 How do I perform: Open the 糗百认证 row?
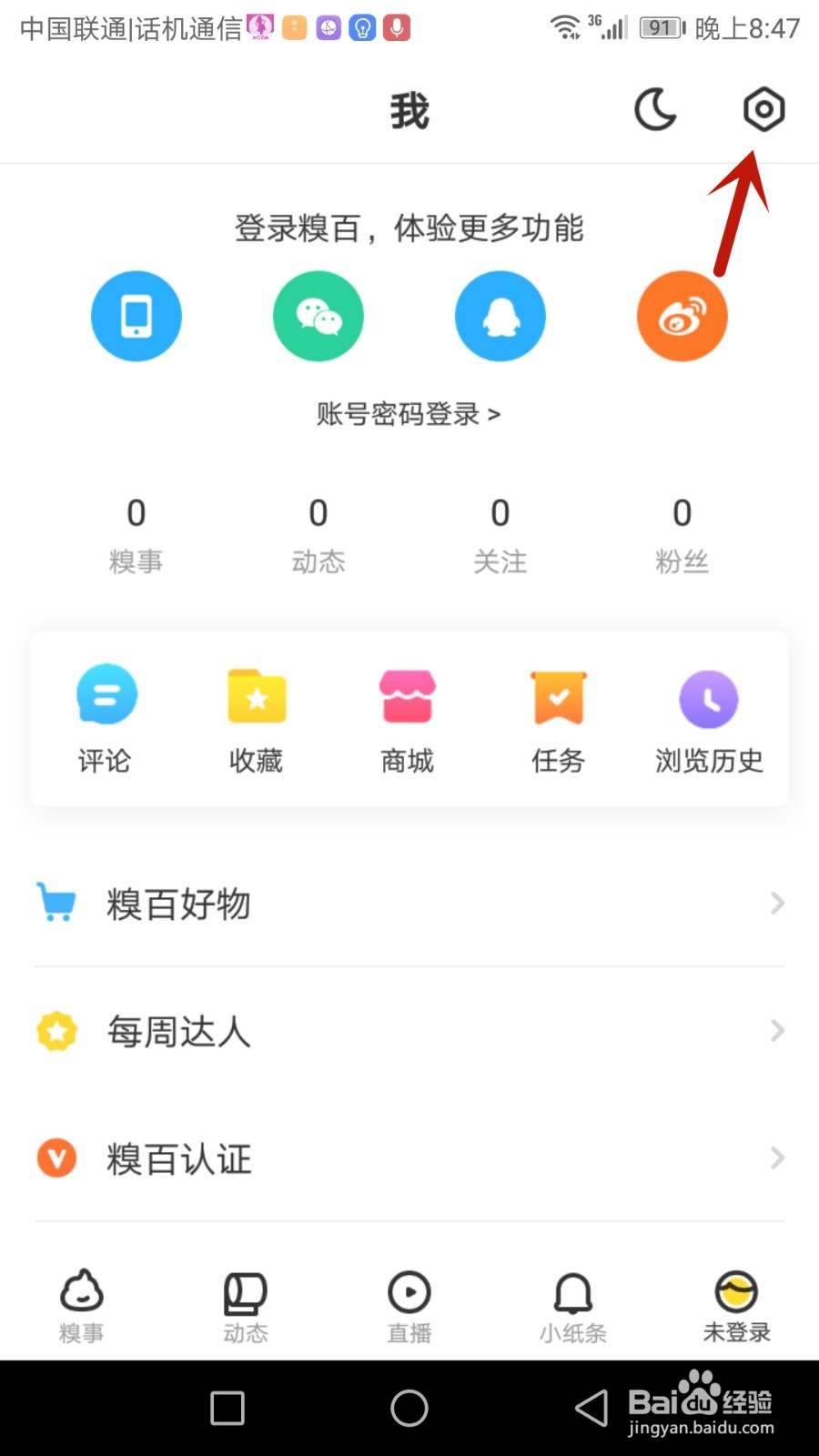pos(409,1158)
